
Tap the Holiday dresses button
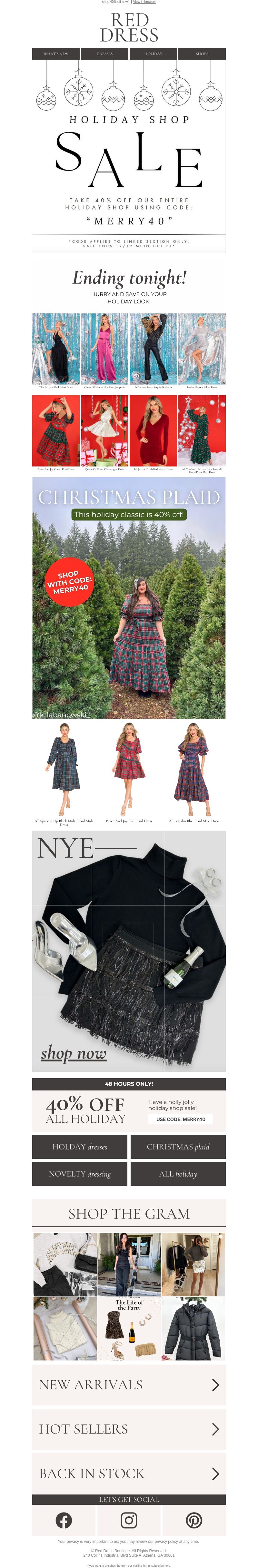(80, 1147)
